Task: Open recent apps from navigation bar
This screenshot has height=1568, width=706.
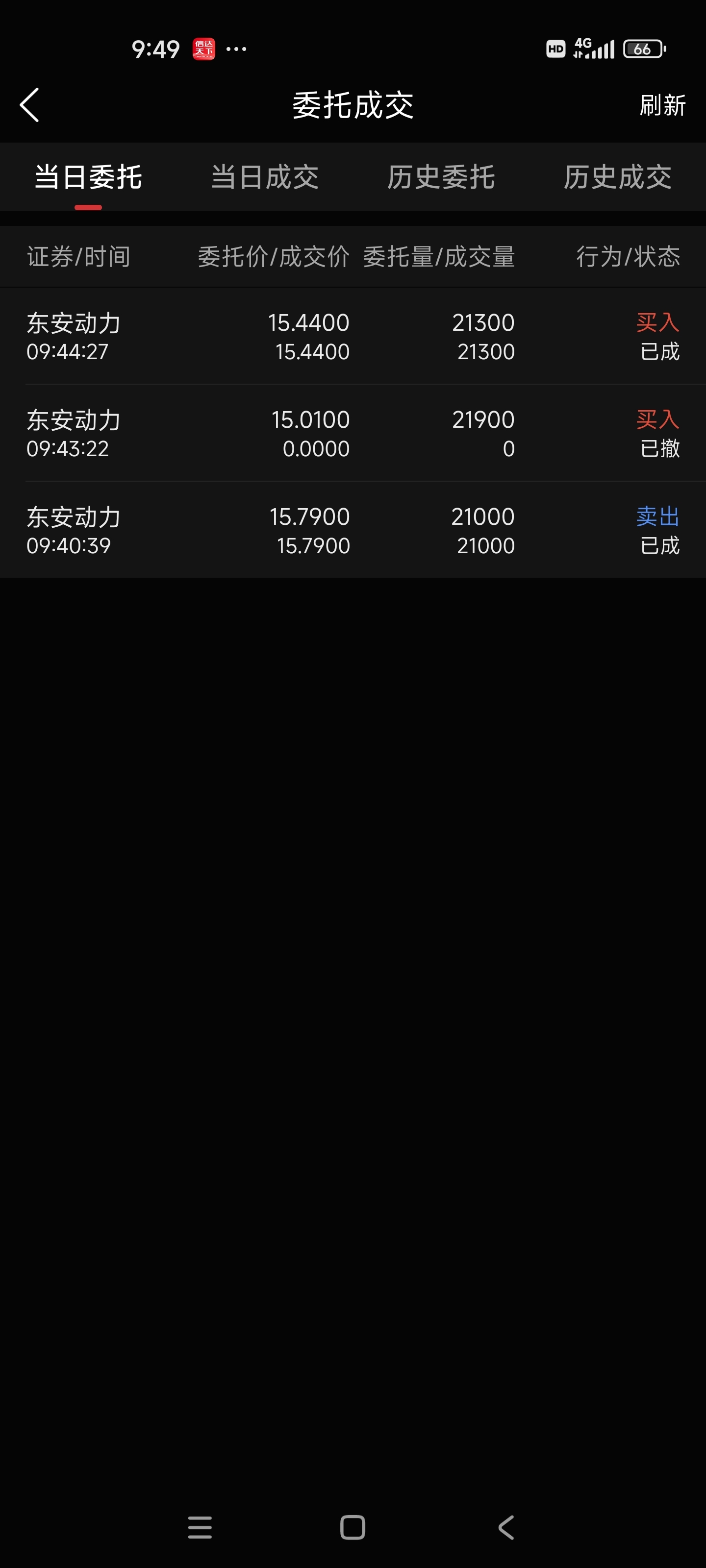Action: tap(200, 1527)
